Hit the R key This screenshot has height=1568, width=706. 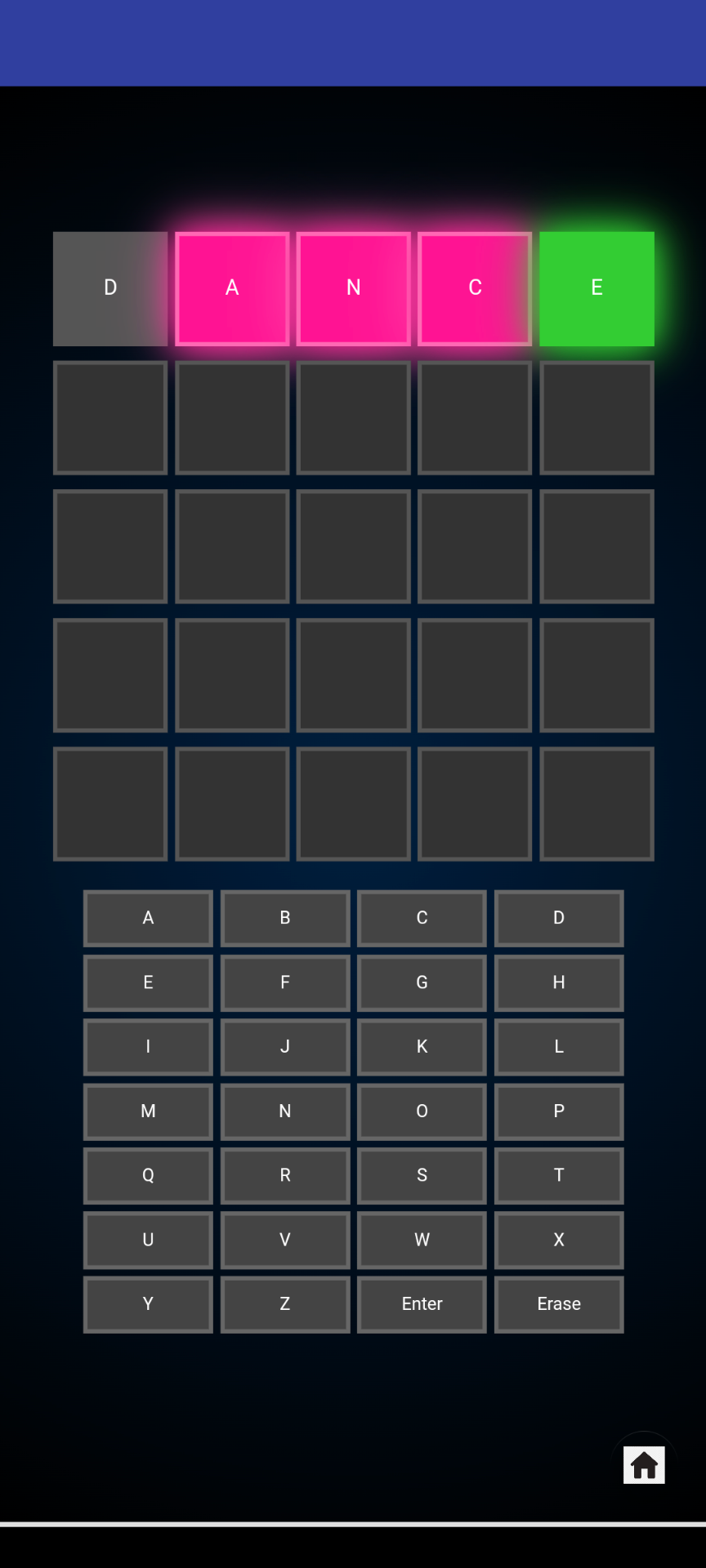coord(285,1175)
